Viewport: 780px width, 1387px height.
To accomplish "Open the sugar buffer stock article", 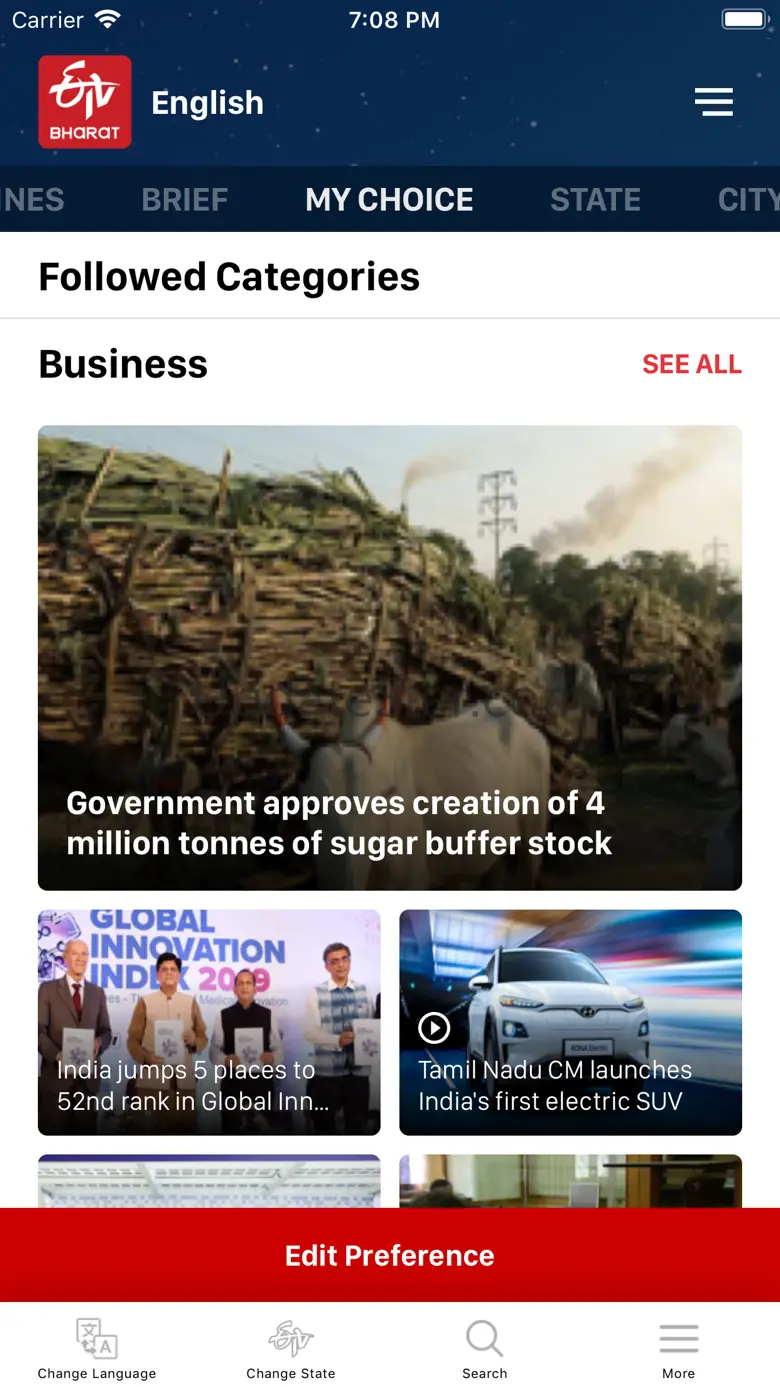I will 390,657.
